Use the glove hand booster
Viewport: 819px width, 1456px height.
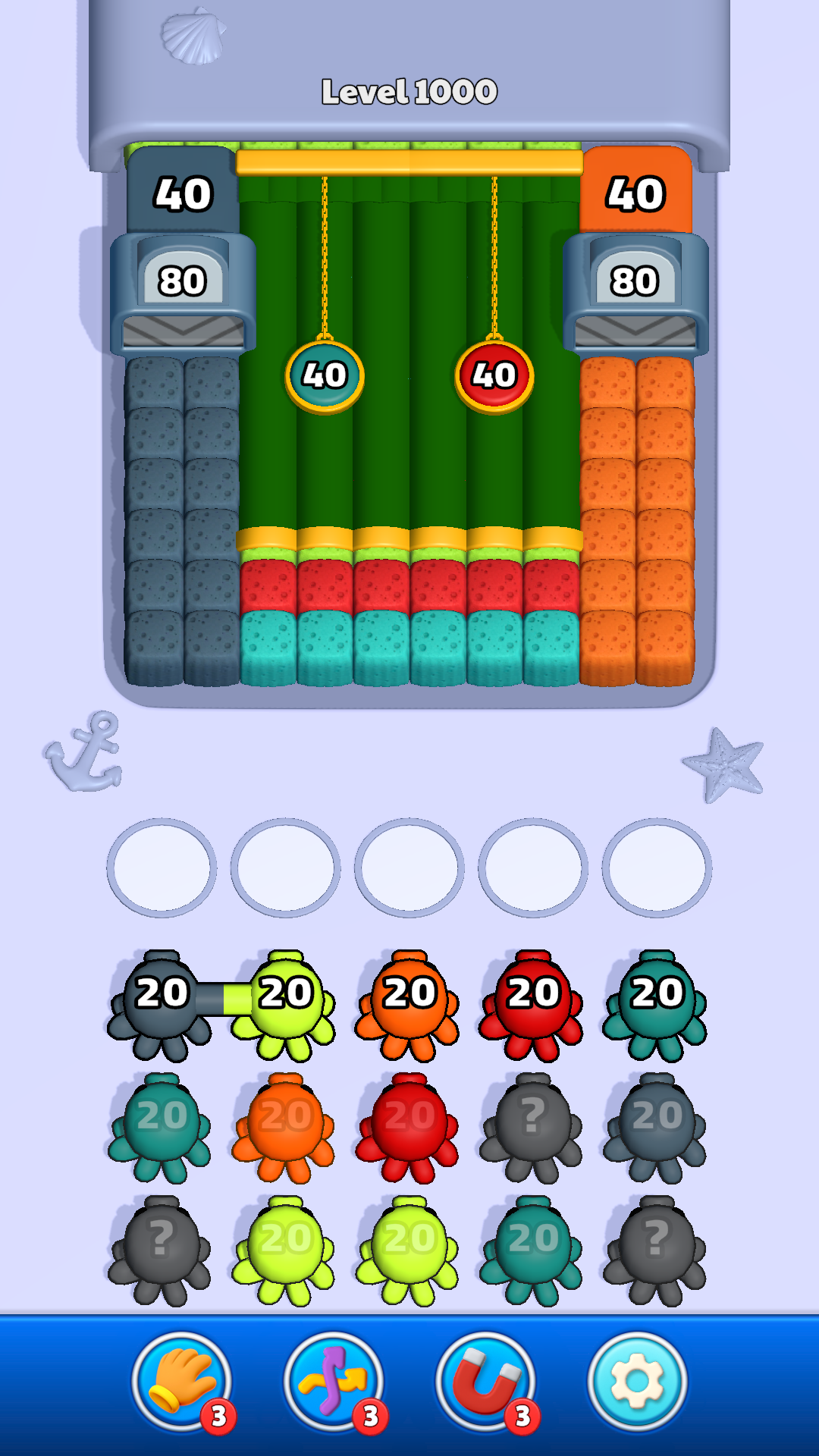click(x=181, y=1380)
